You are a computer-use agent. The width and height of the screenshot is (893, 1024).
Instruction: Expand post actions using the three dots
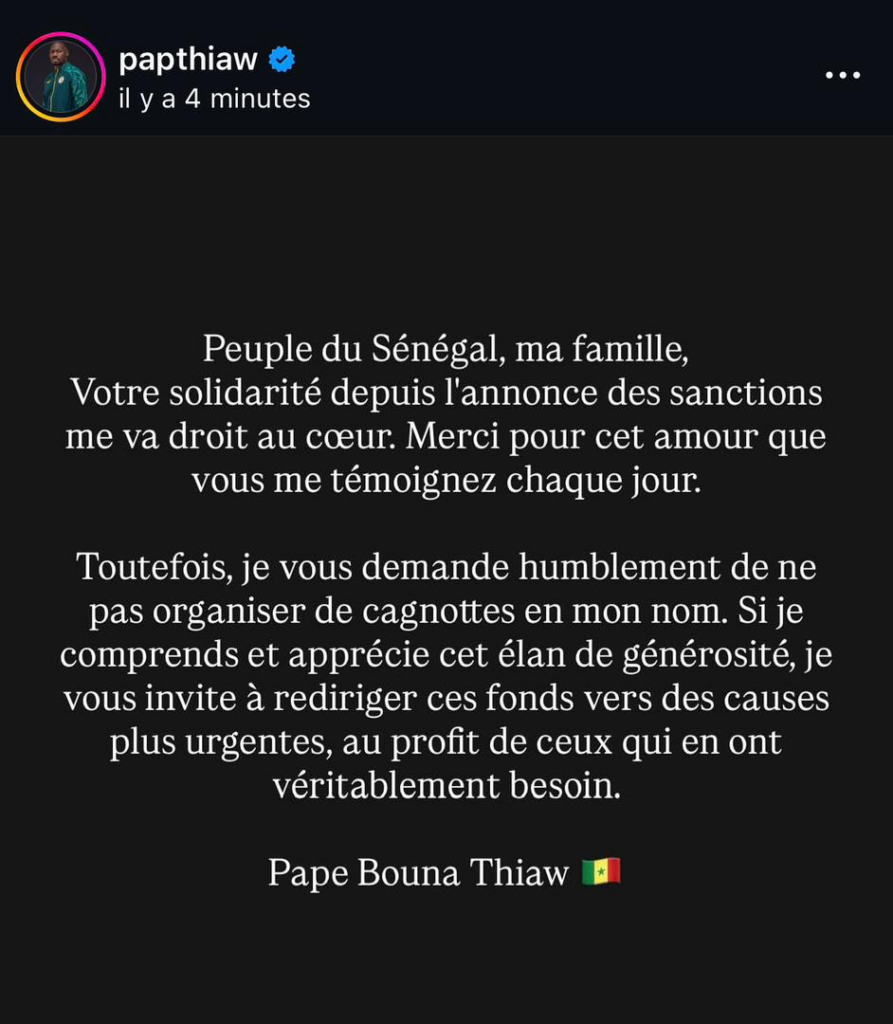pos(843,74)
